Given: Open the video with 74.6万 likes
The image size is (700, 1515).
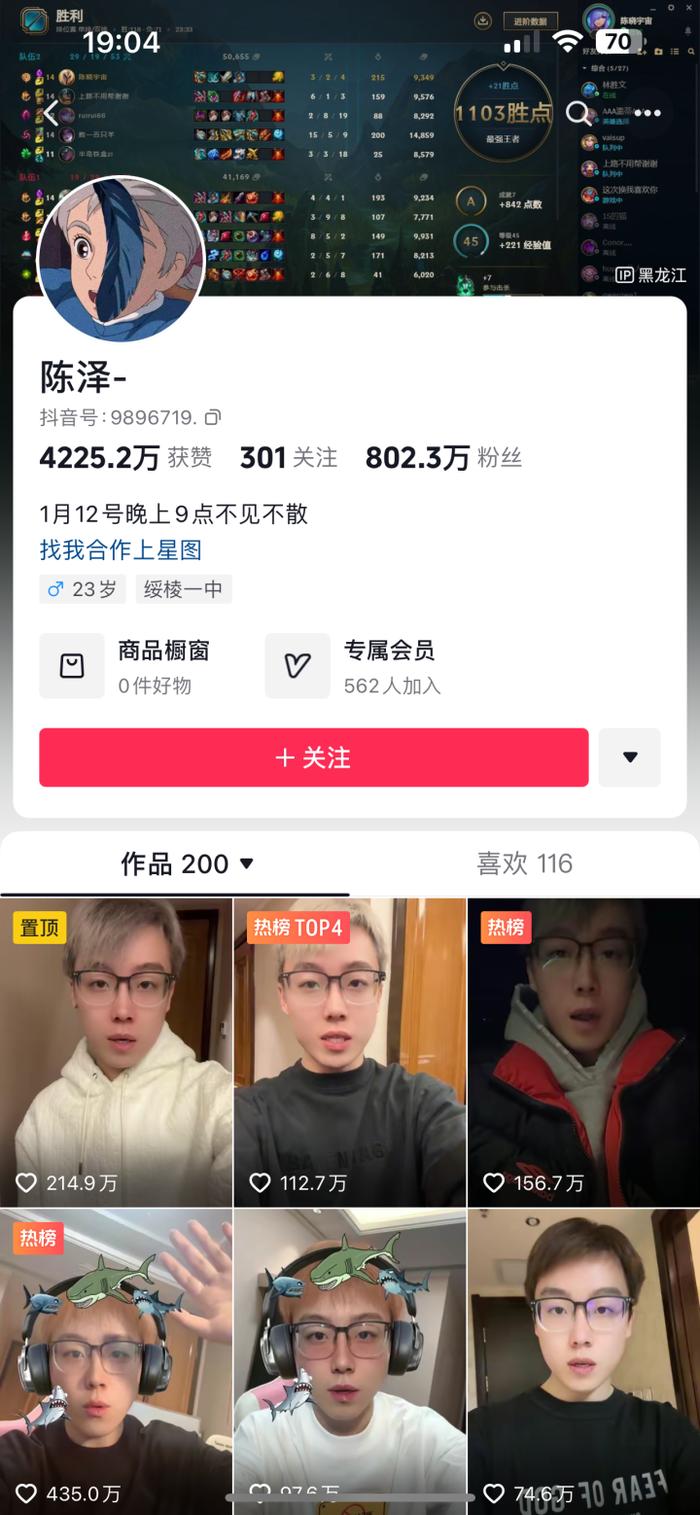Looking at the screenshot, I should [x=583, y=1360].
